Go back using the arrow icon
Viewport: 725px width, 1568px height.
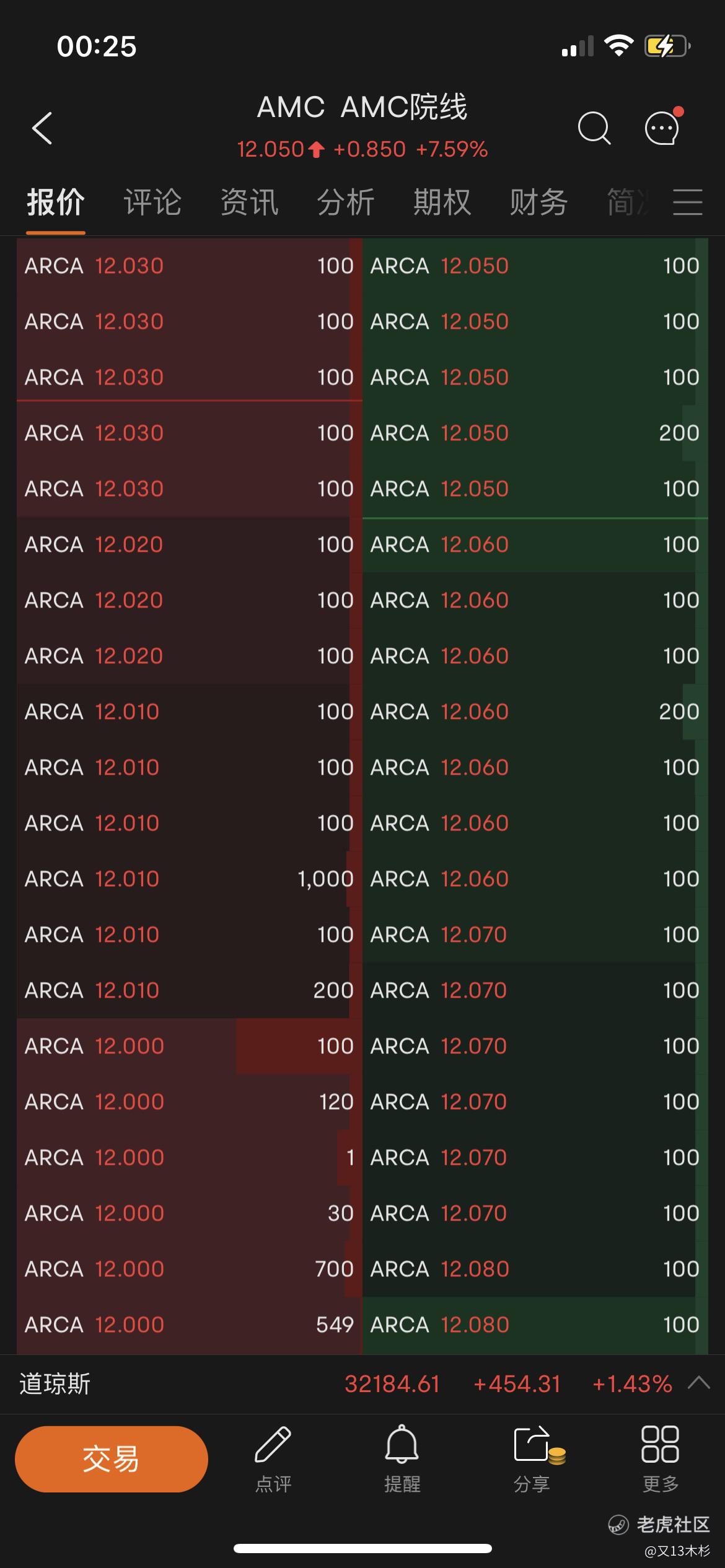[x=42, y=128]
